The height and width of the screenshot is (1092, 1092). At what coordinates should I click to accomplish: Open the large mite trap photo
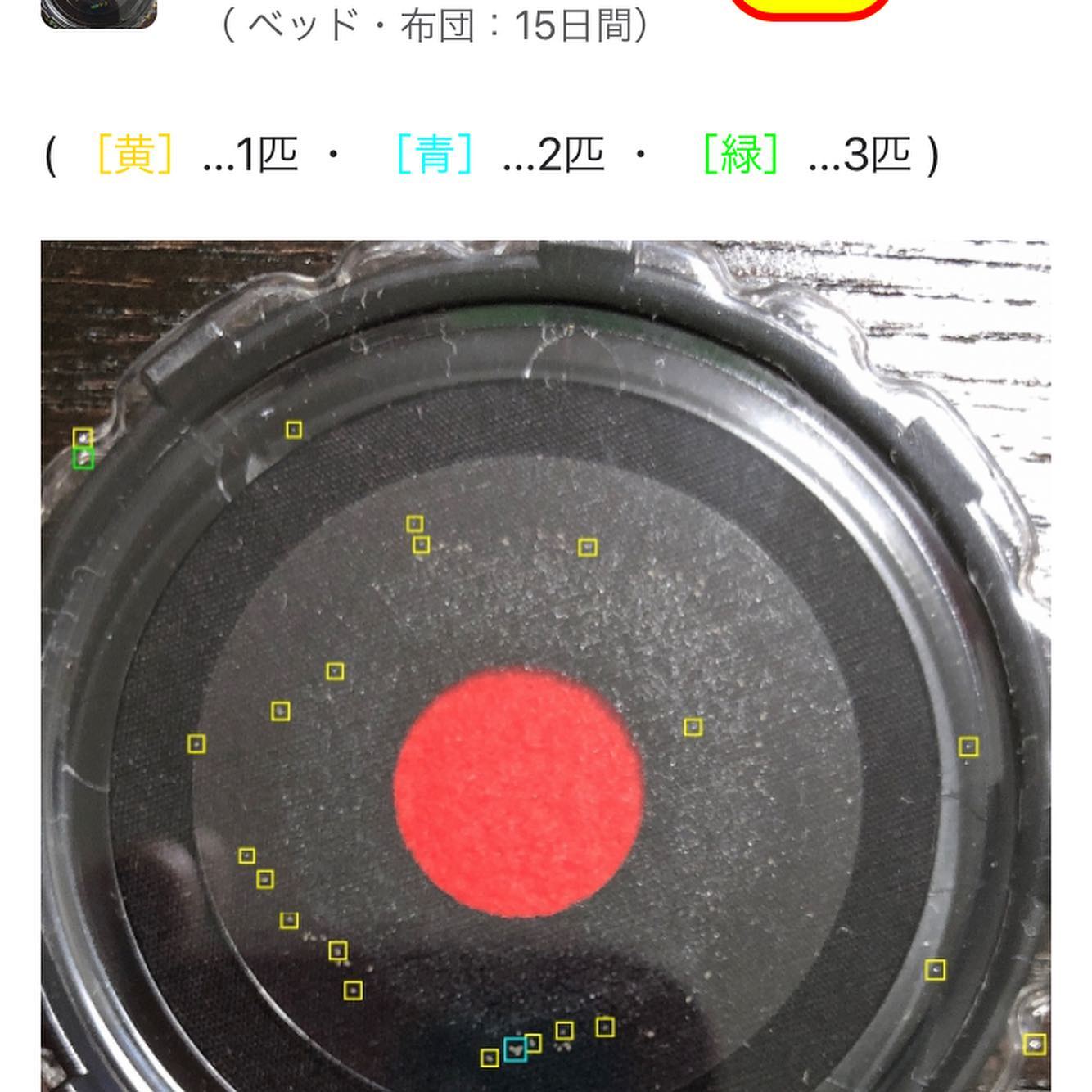click(x=545, y=665)
